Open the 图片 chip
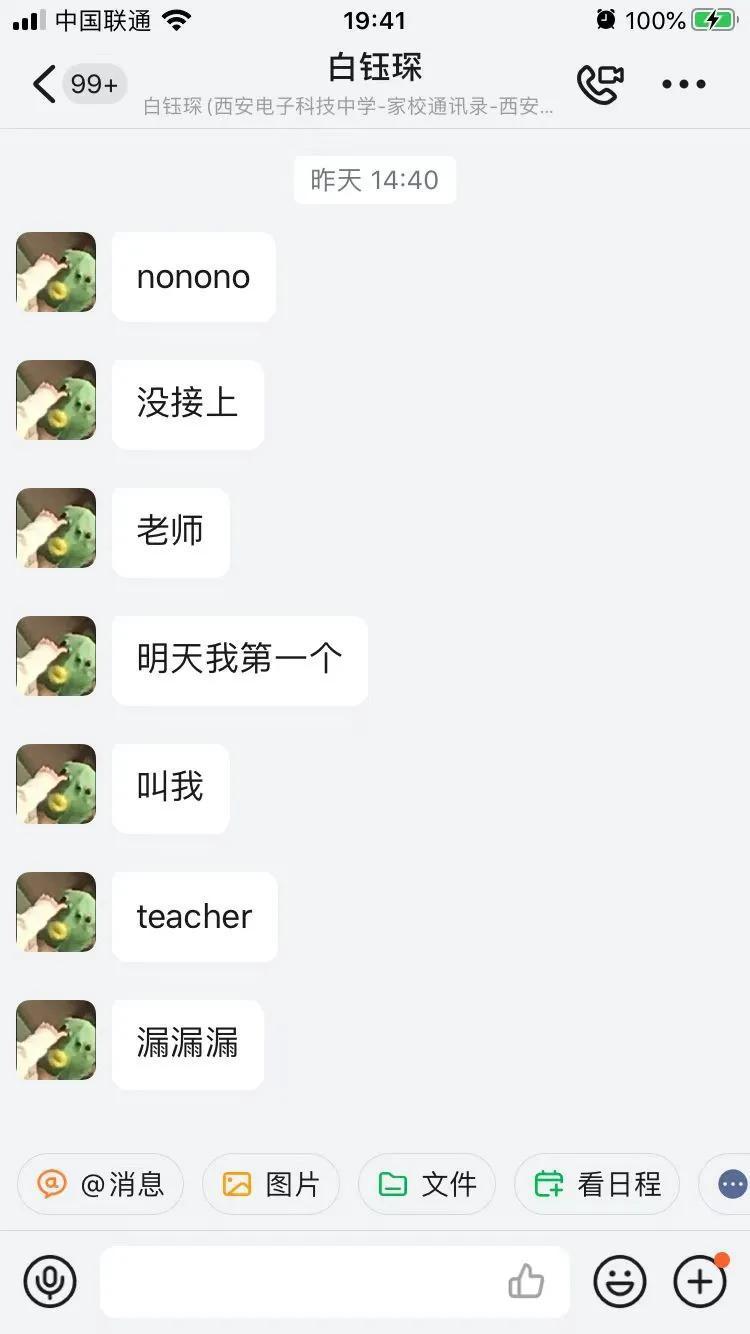The width and height of the screenshot is (750, 1334). point(271,1185)
